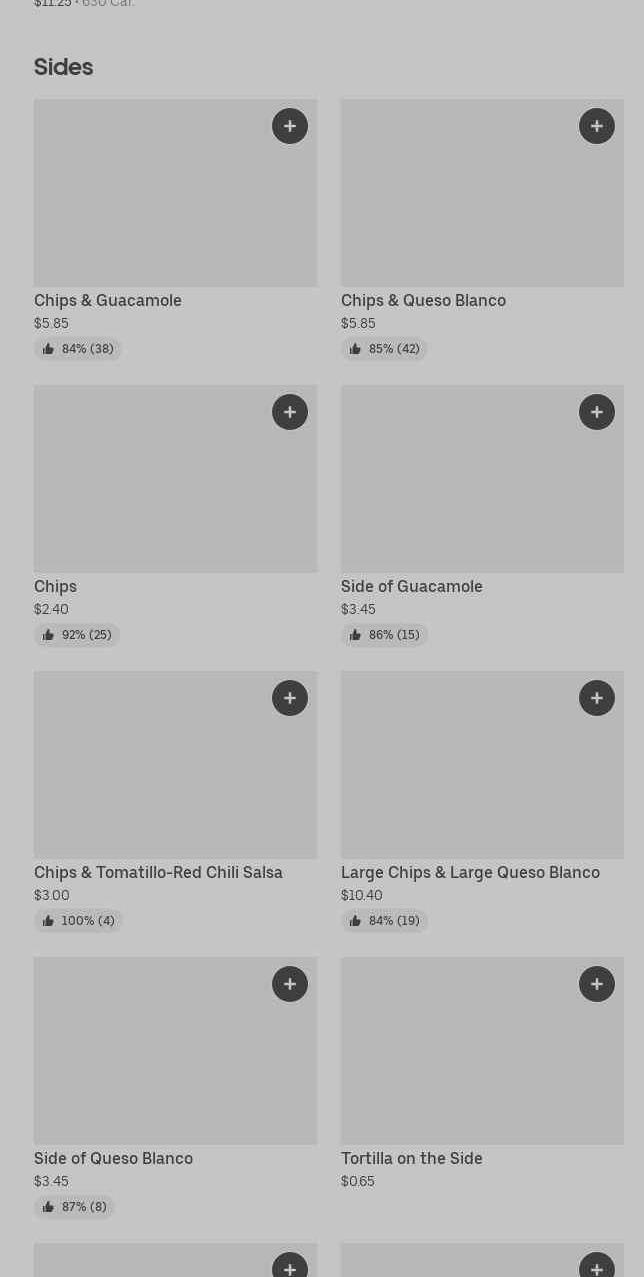This screenshot has width=644, height=1277.
Task: Add Chips & Queso Blanco to cart
Action: [x=597, y=126]
